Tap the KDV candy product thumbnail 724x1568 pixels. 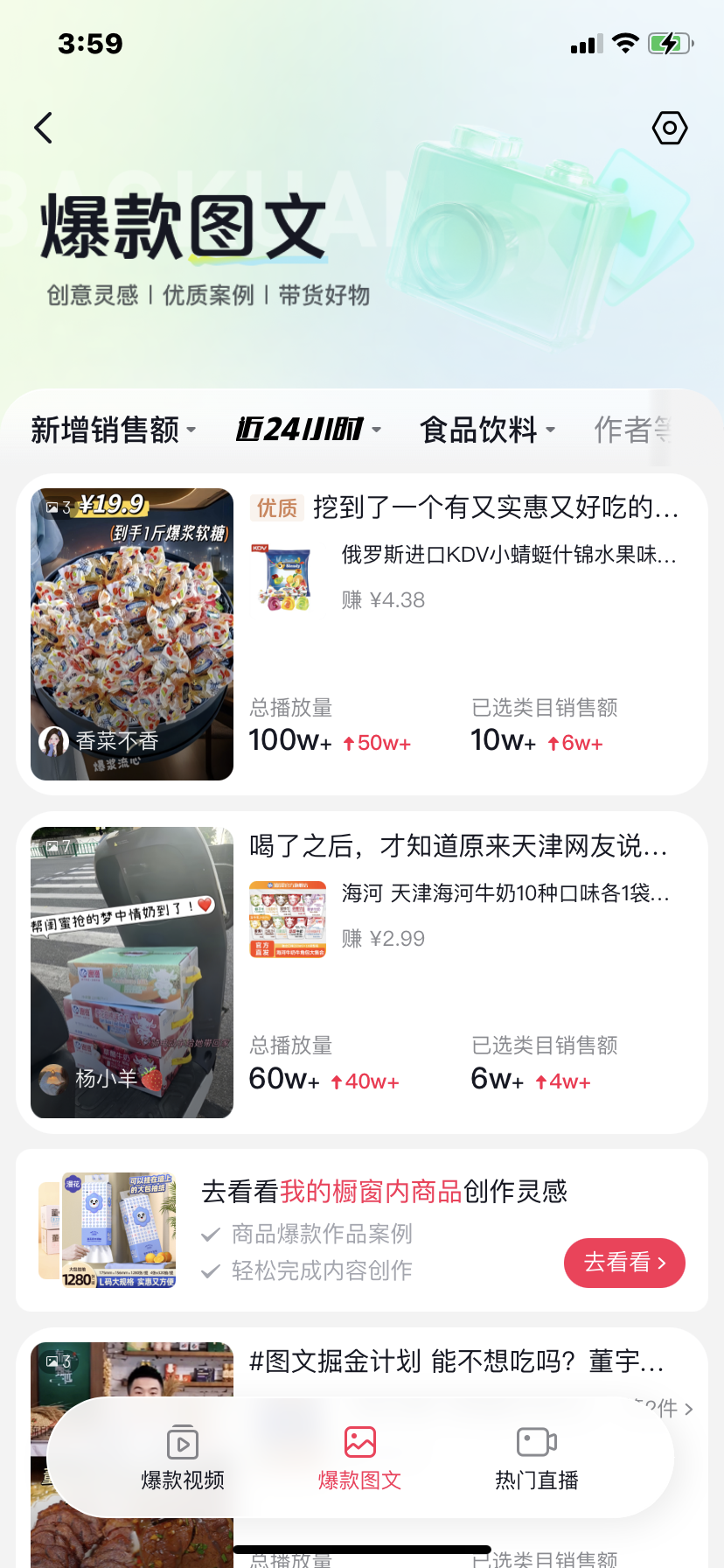(x=286, y=575)
